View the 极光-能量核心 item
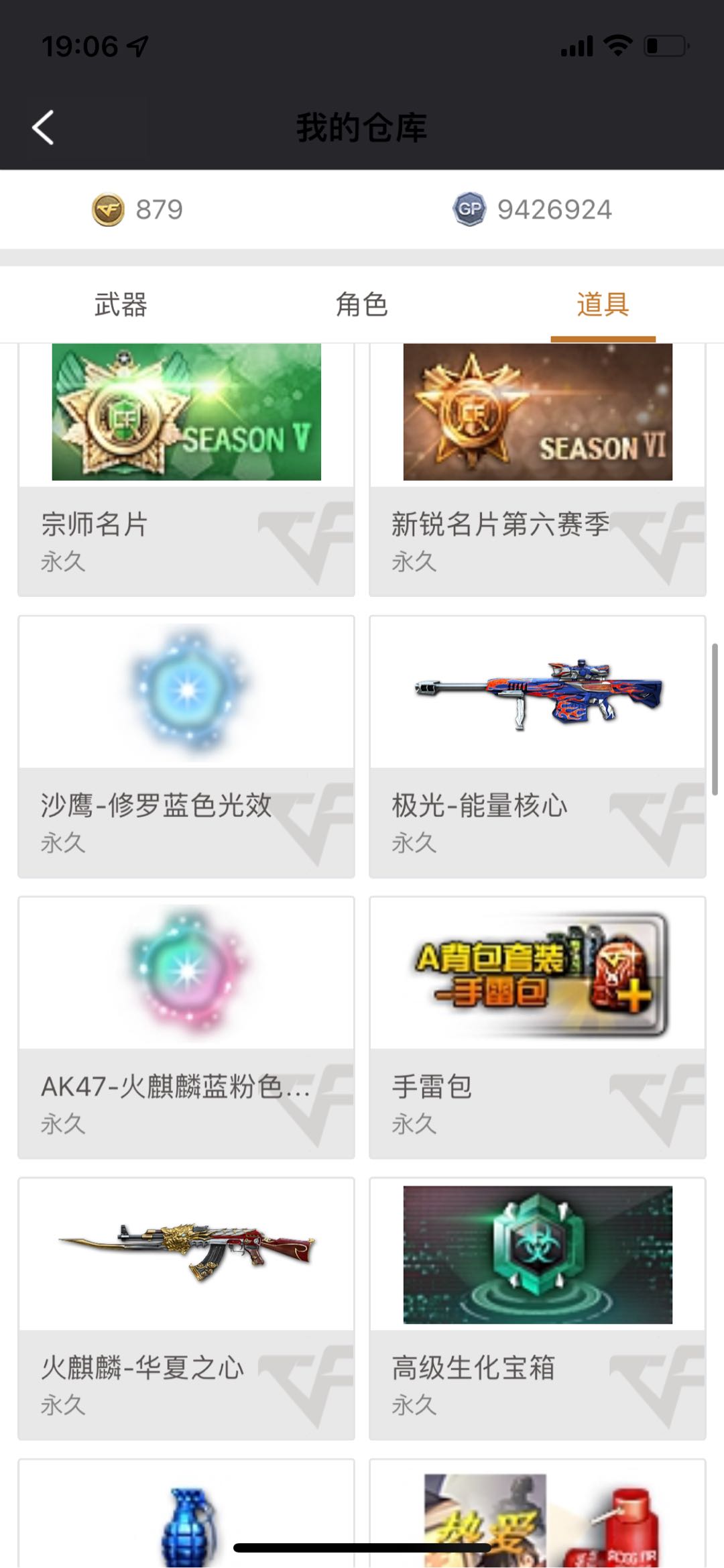 [x=538, y=746]
